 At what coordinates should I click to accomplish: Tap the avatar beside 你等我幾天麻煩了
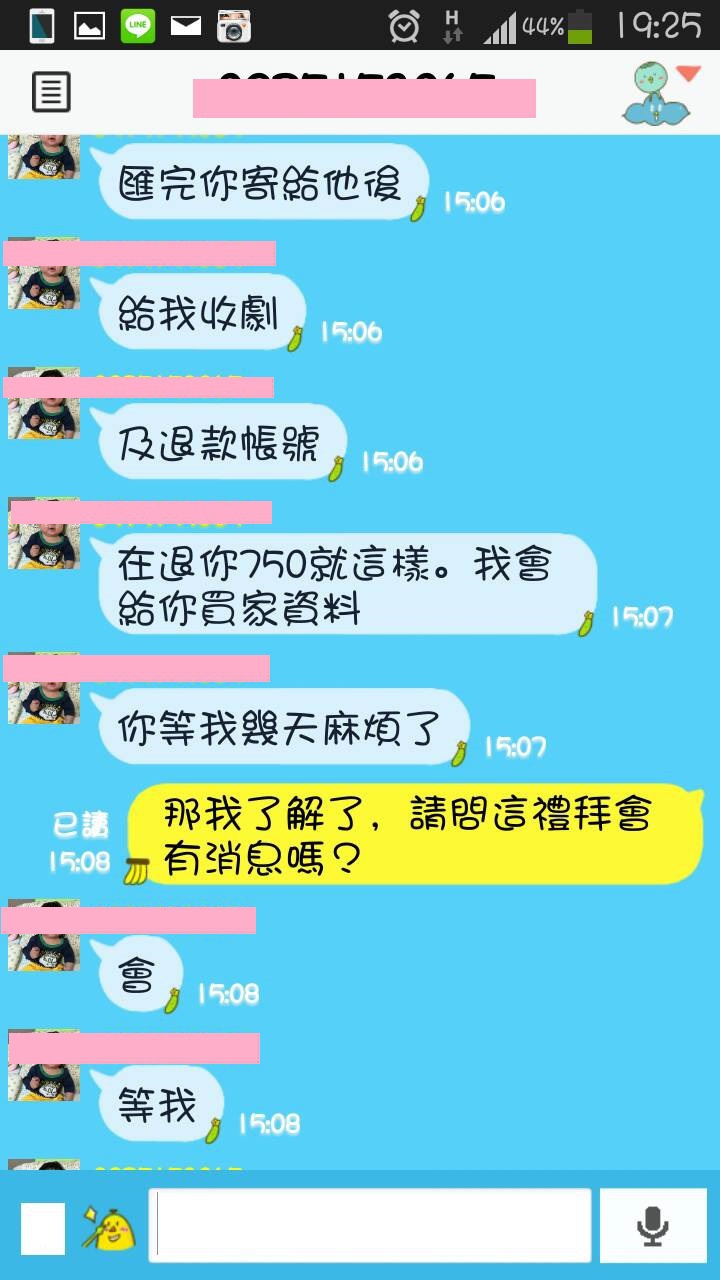[x=44, y=702]
